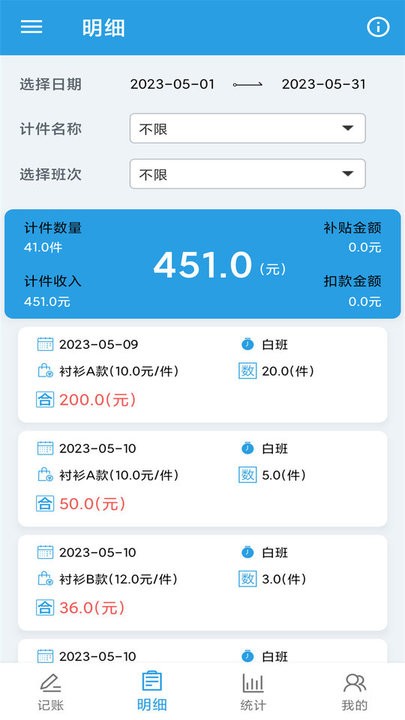Open the 我的 tab
Screen dimensions: 405x720
(x=354, y=691)
